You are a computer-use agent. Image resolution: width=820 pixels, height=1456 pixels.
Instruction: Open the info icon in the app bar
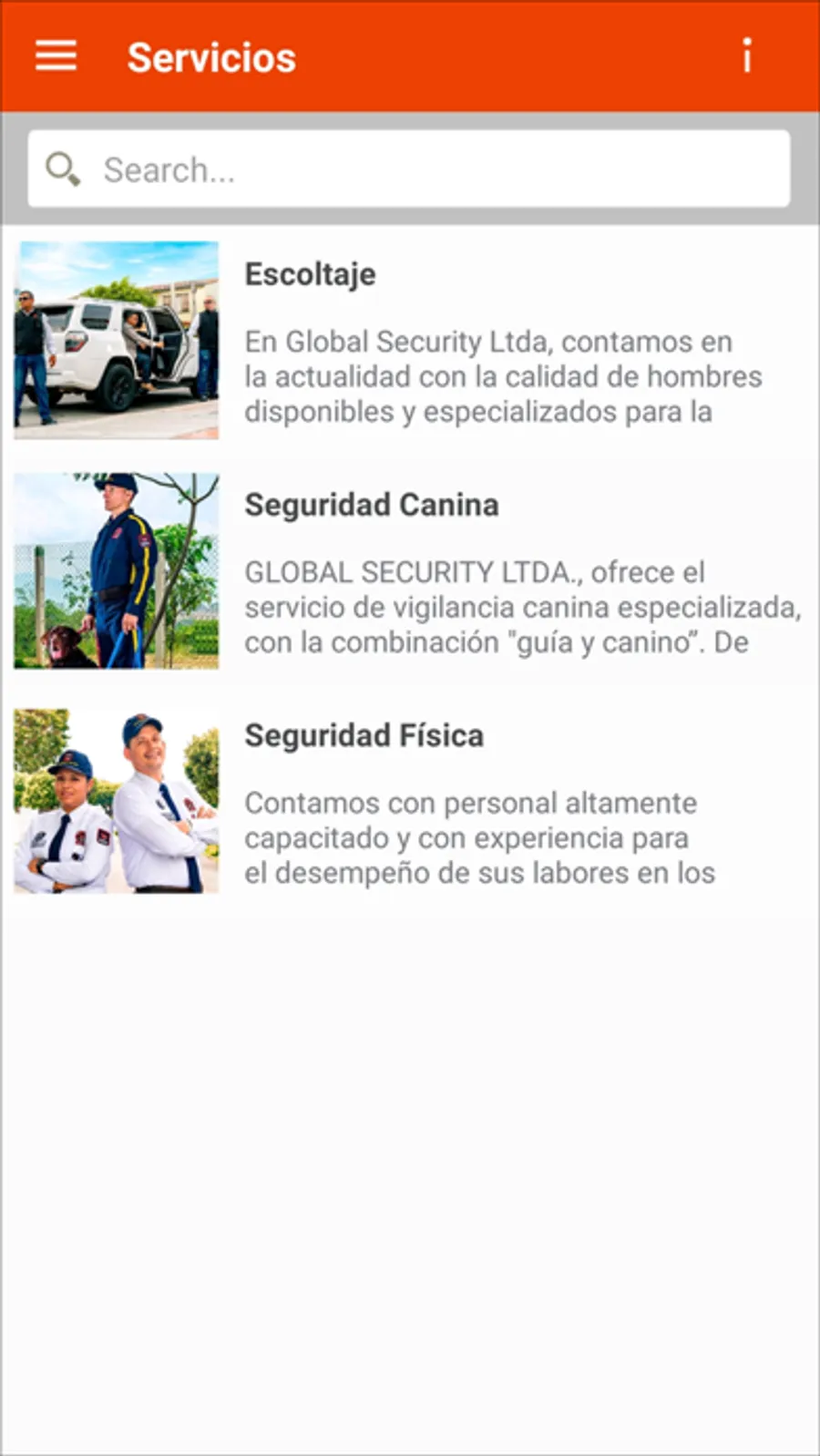(746, 56)
